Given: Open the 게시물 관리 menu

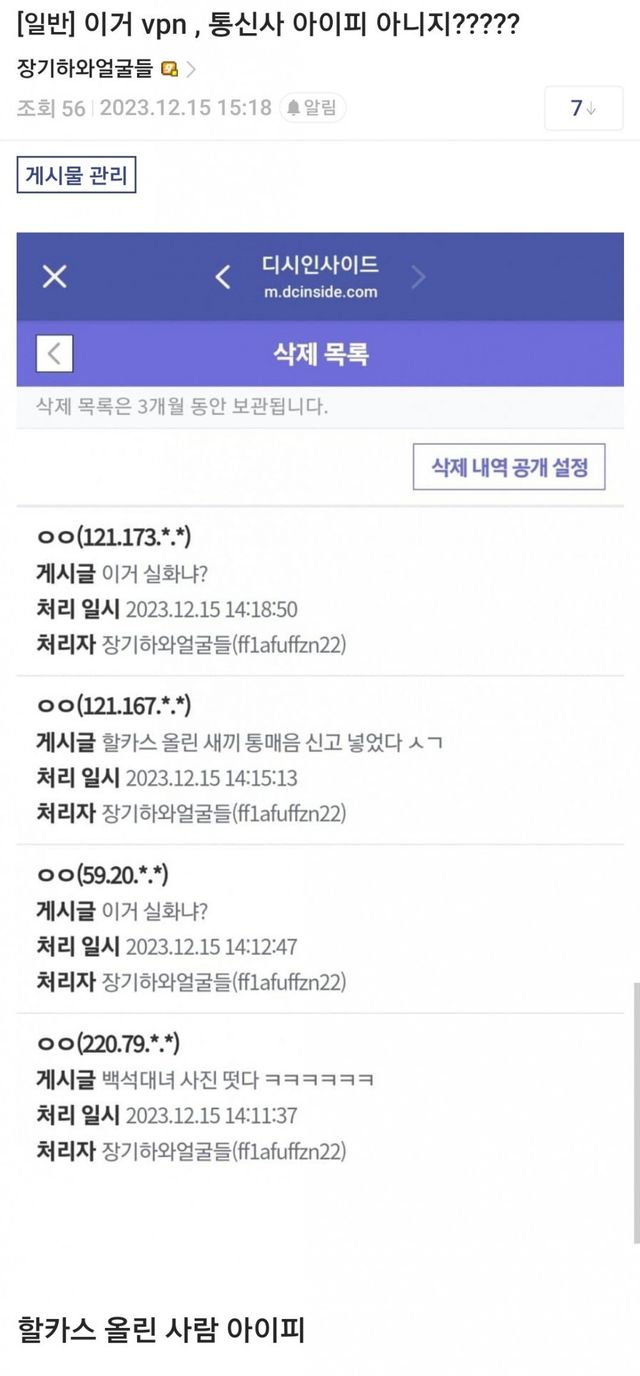Looking at the screenshot, I should (76, 176).
